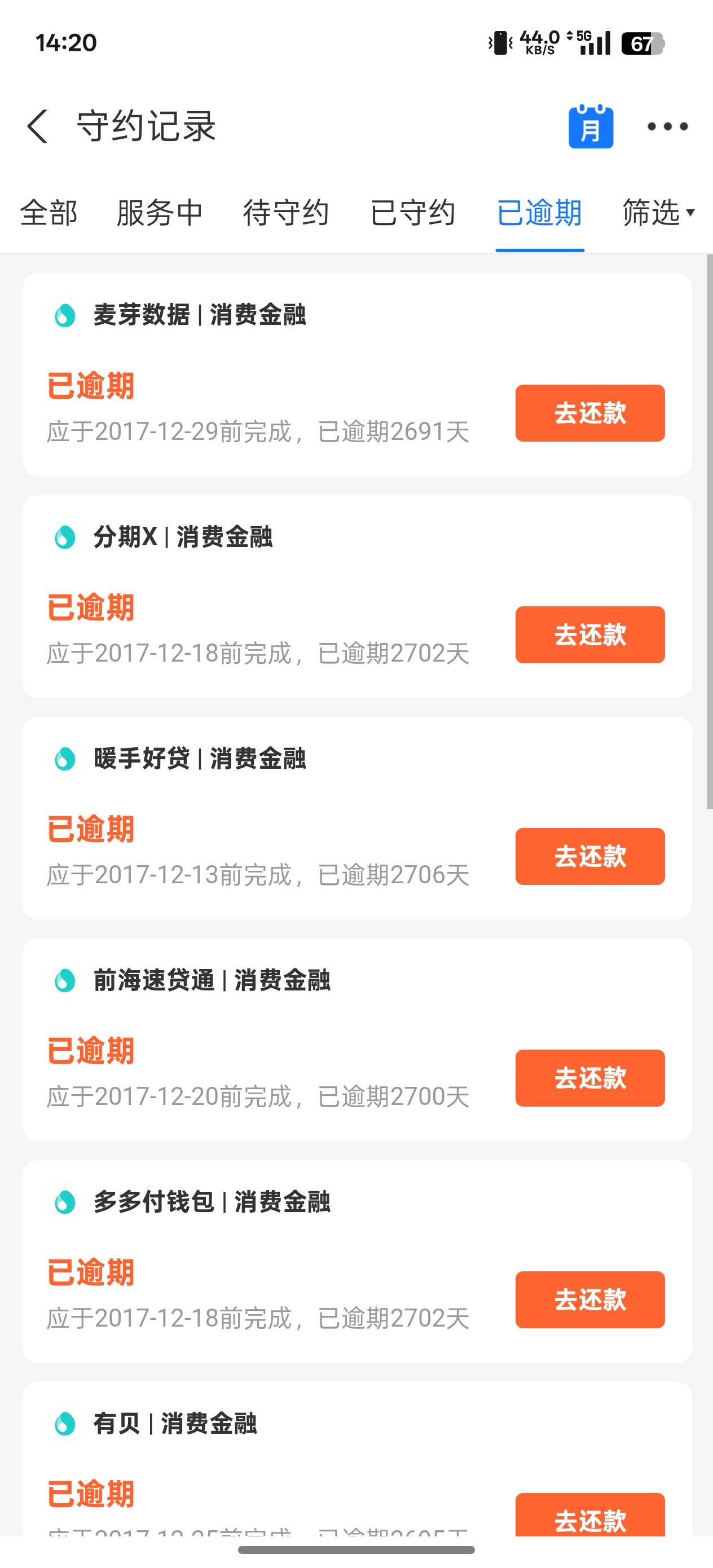Expand the 筛选 filter dropdown
The image size is (713, 1568).
658,213
